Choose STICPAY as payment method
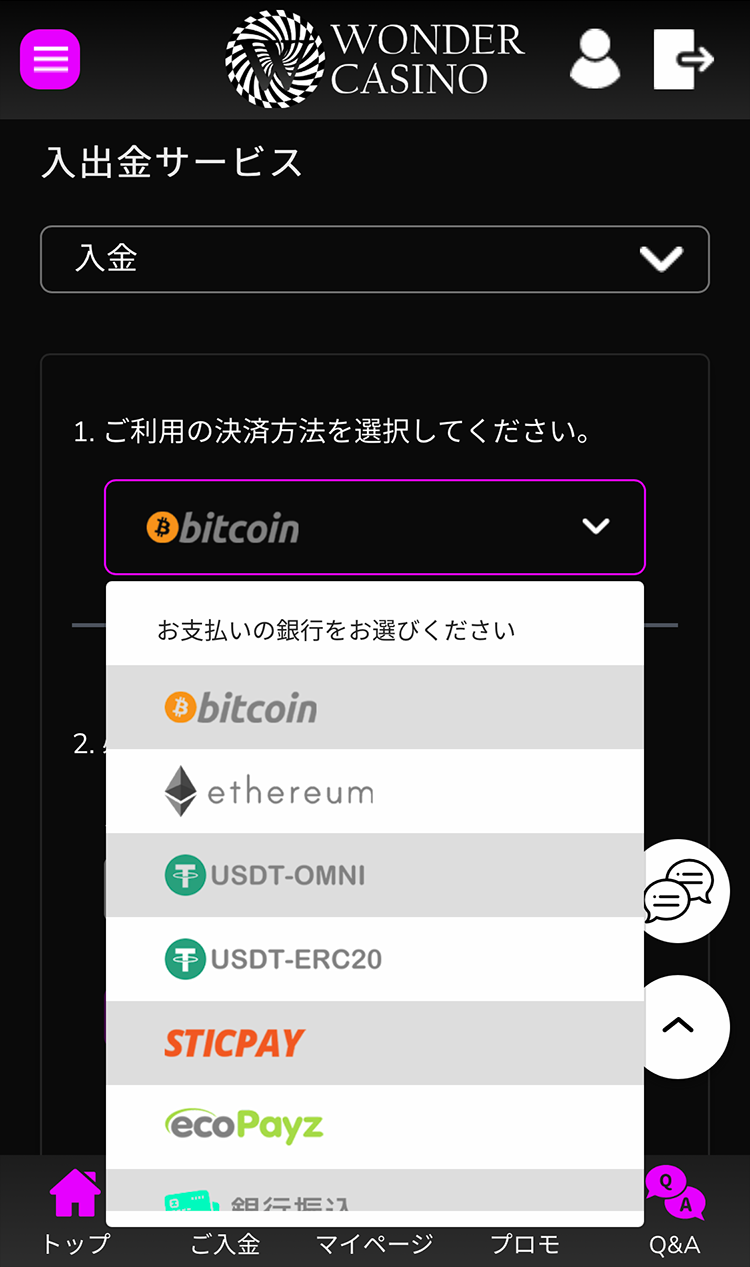Image resolution: width=750 pixels, height=1267 pixels. point(375,1044)
